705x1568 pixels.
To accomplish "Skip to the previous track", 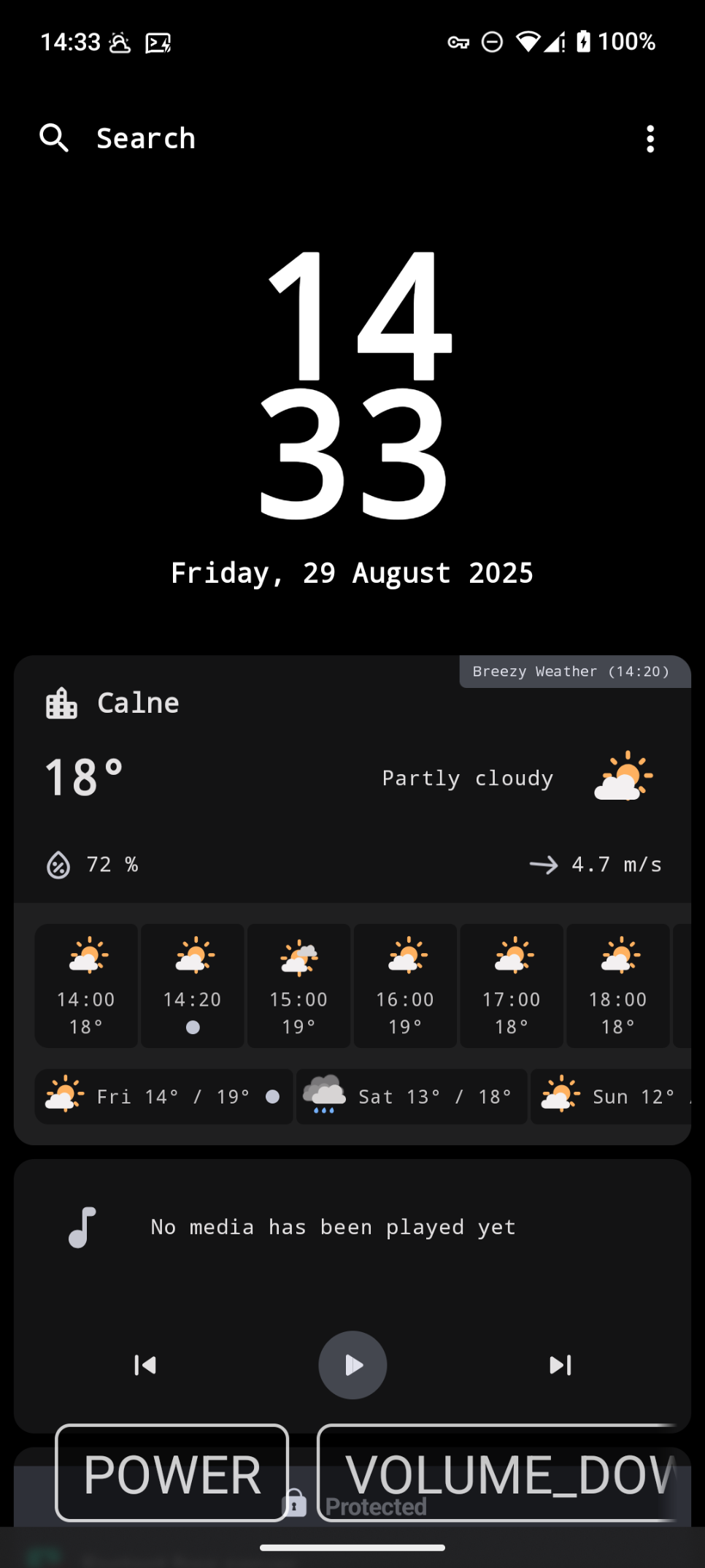I will (x=145, y=1365).
